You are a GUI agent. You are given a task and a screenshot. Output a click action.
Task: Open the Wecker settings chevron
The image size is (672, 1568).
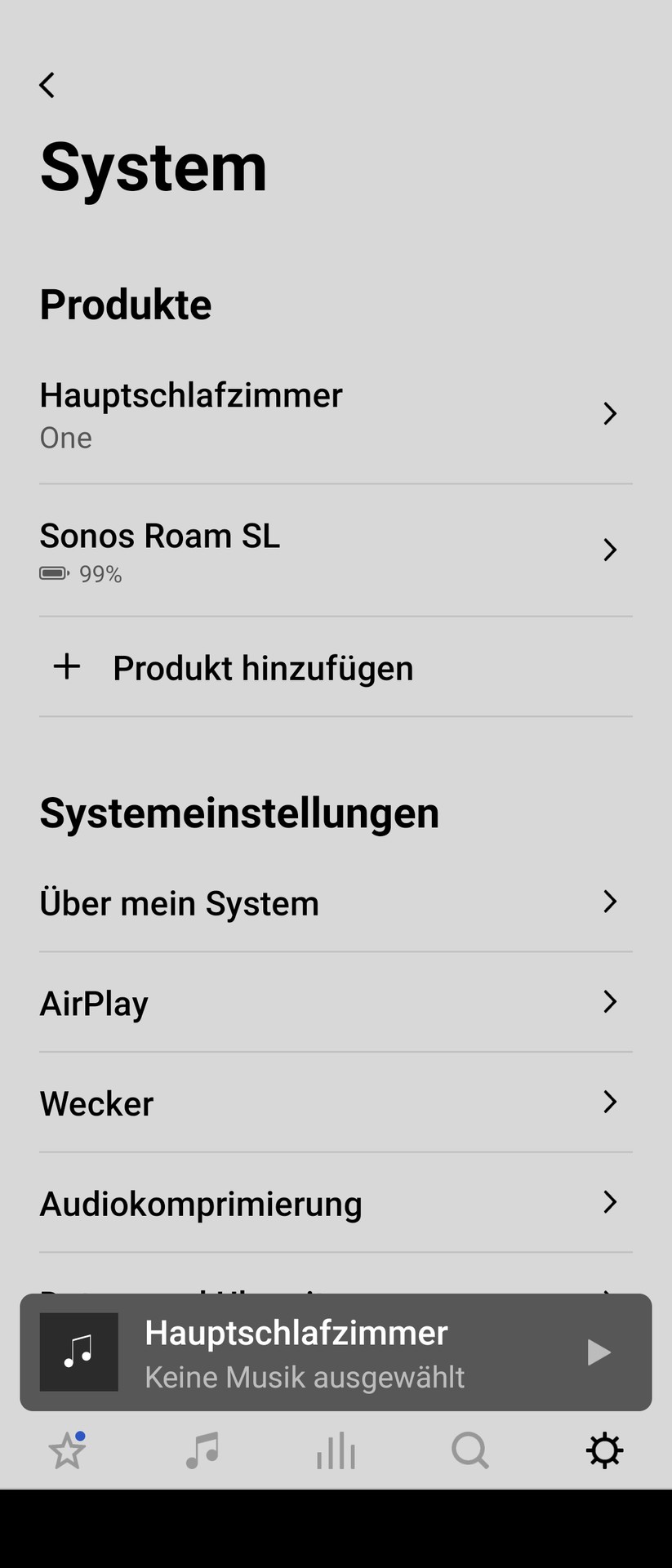pyautogui.click(x=610, y=1102)
